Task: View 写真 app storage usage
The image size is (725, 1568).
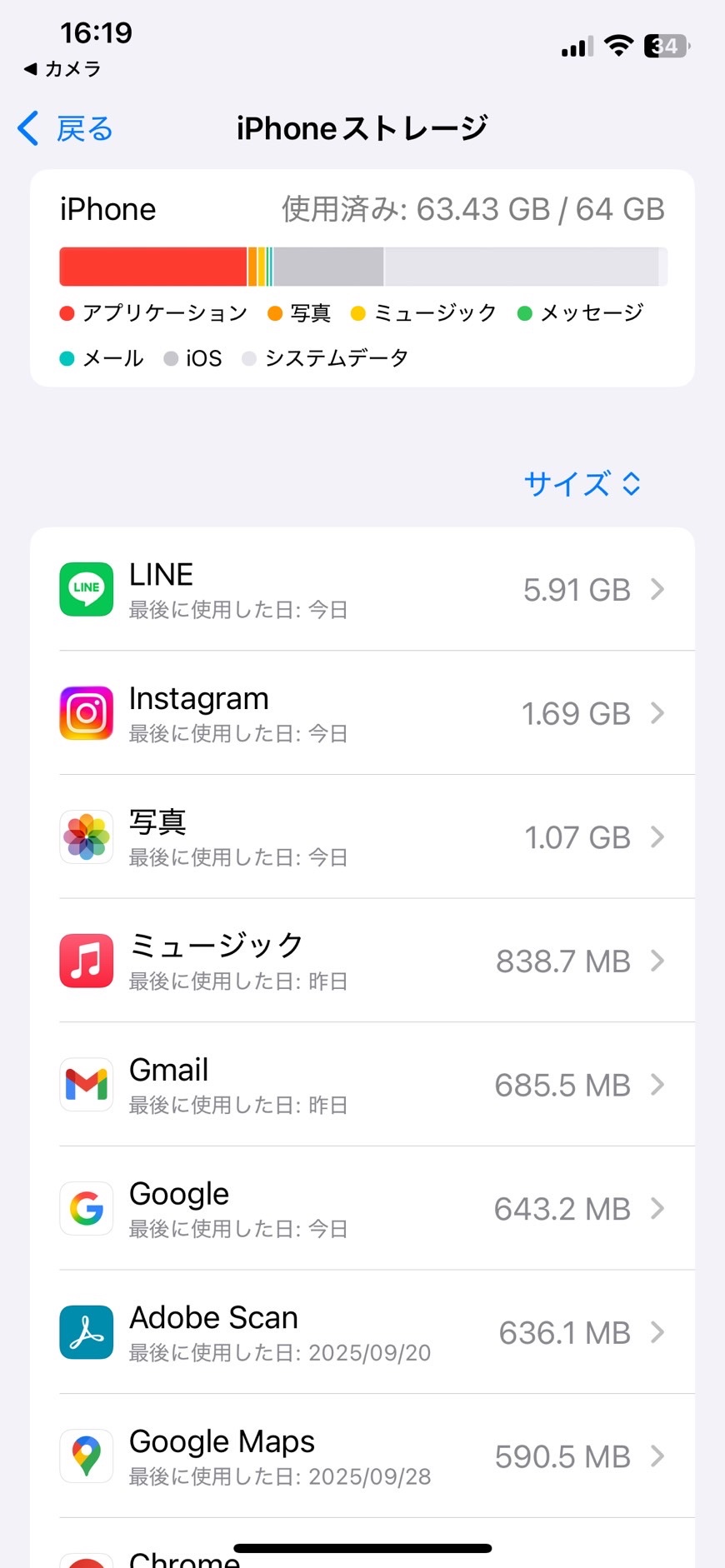Action: 362,837
